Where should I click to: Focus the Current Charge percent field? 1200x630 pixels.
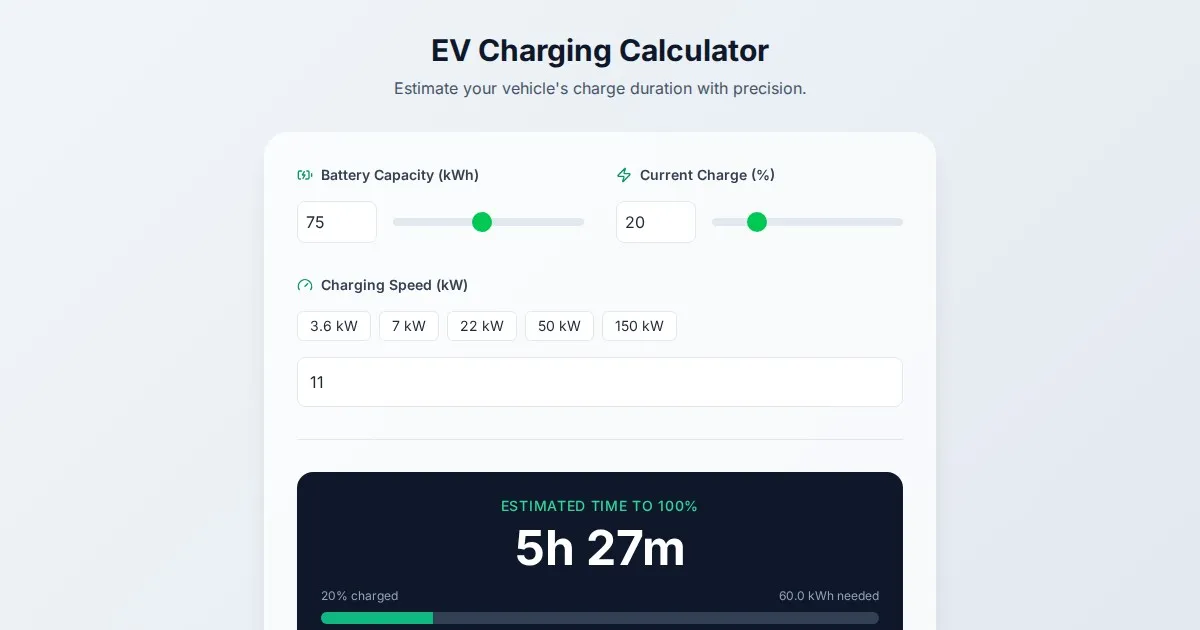(x=655, y=222)
